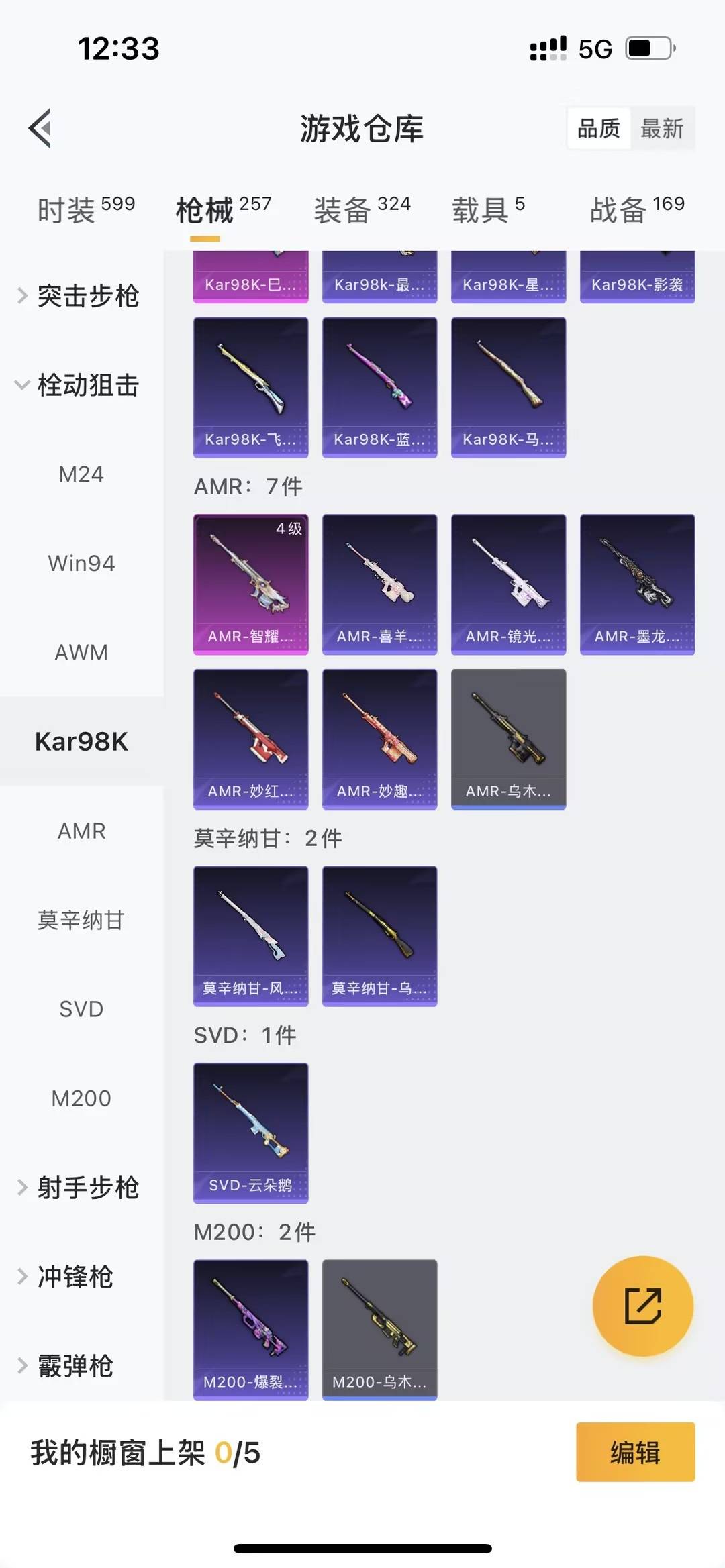Go back using the arrow icon

tap(40, 127)
